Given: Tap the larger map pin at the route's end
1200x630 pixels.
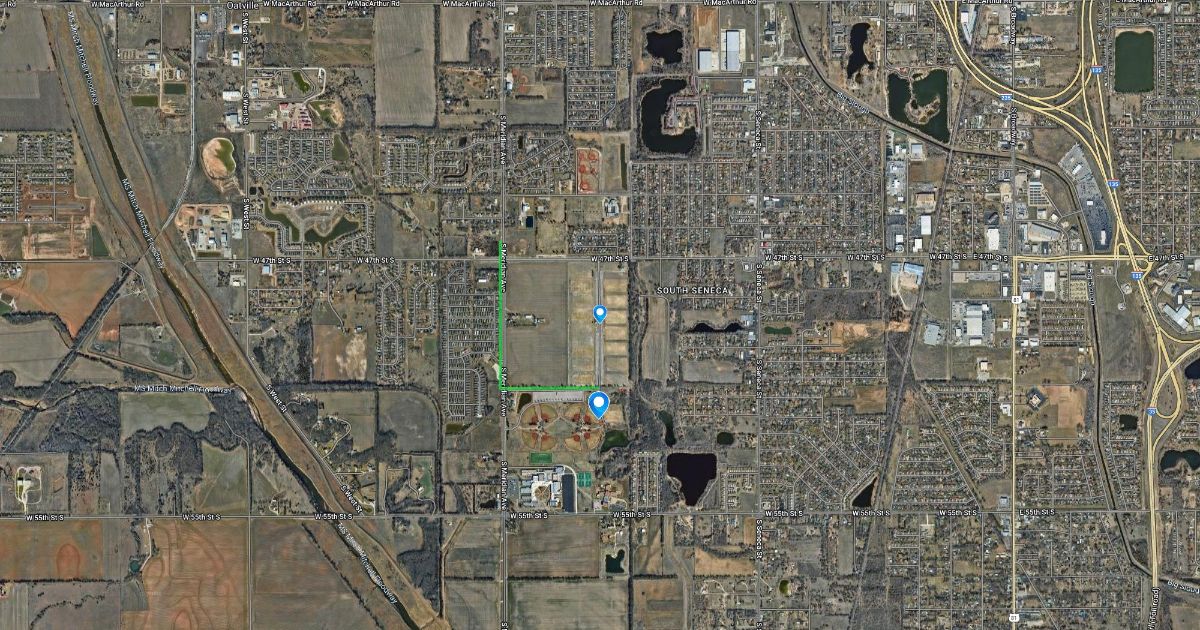Looking at the screenshot, I should click(600, 404).
